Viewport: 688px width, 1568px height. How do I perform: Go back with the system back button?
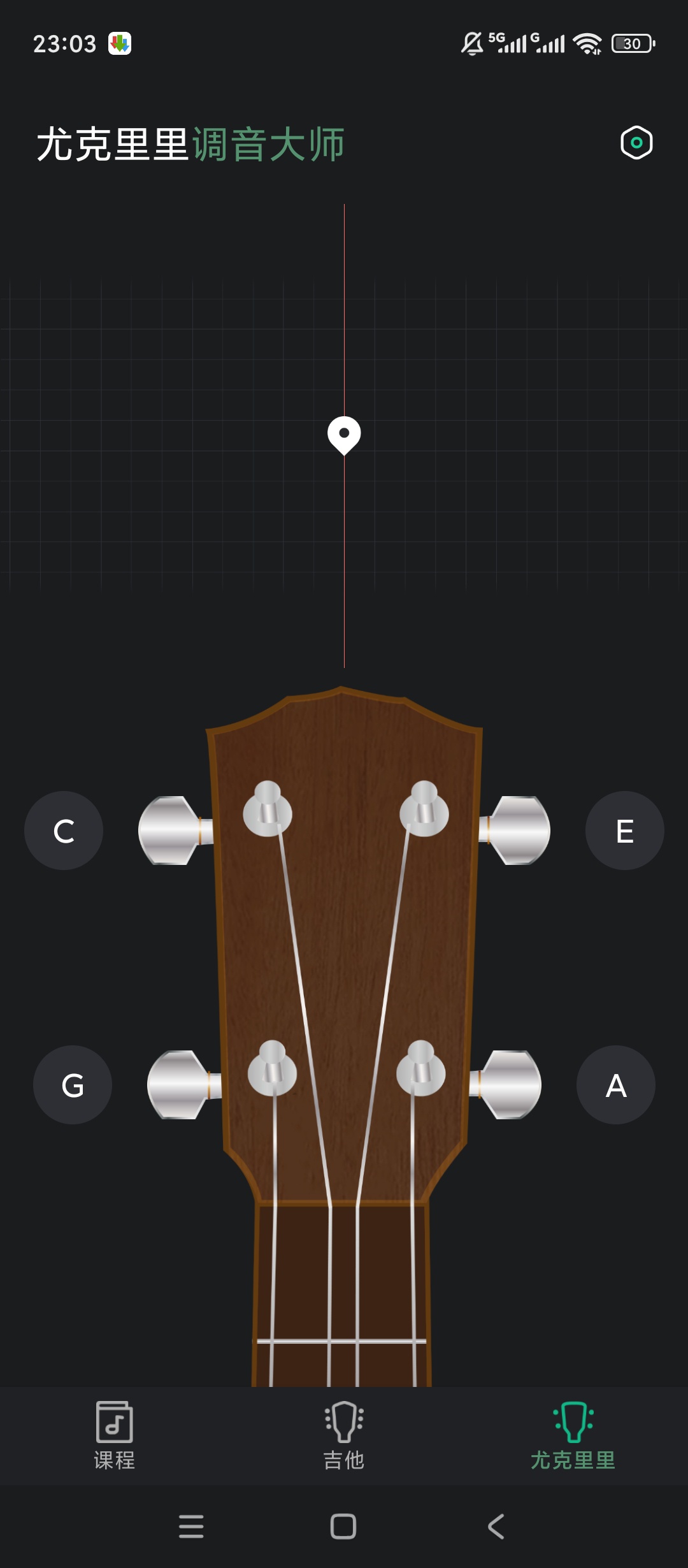[496, 1527]
